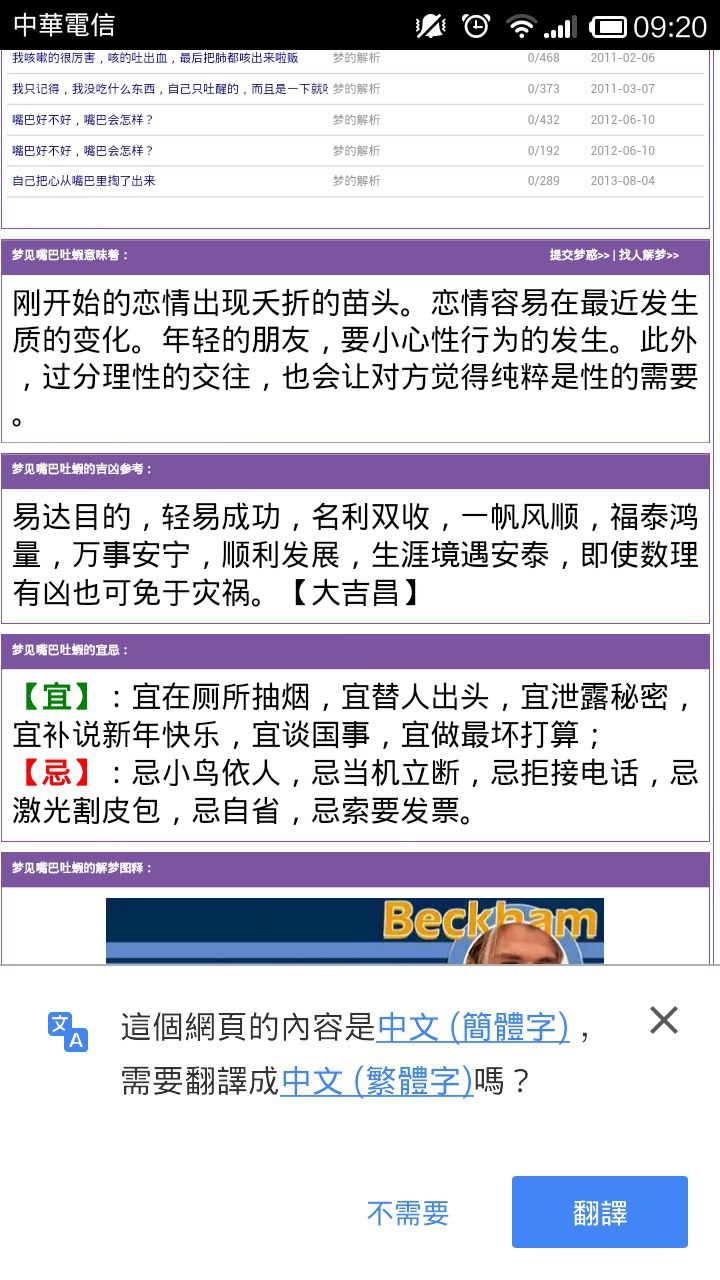Decline translation with 不需要

[x=408, y=1213]
